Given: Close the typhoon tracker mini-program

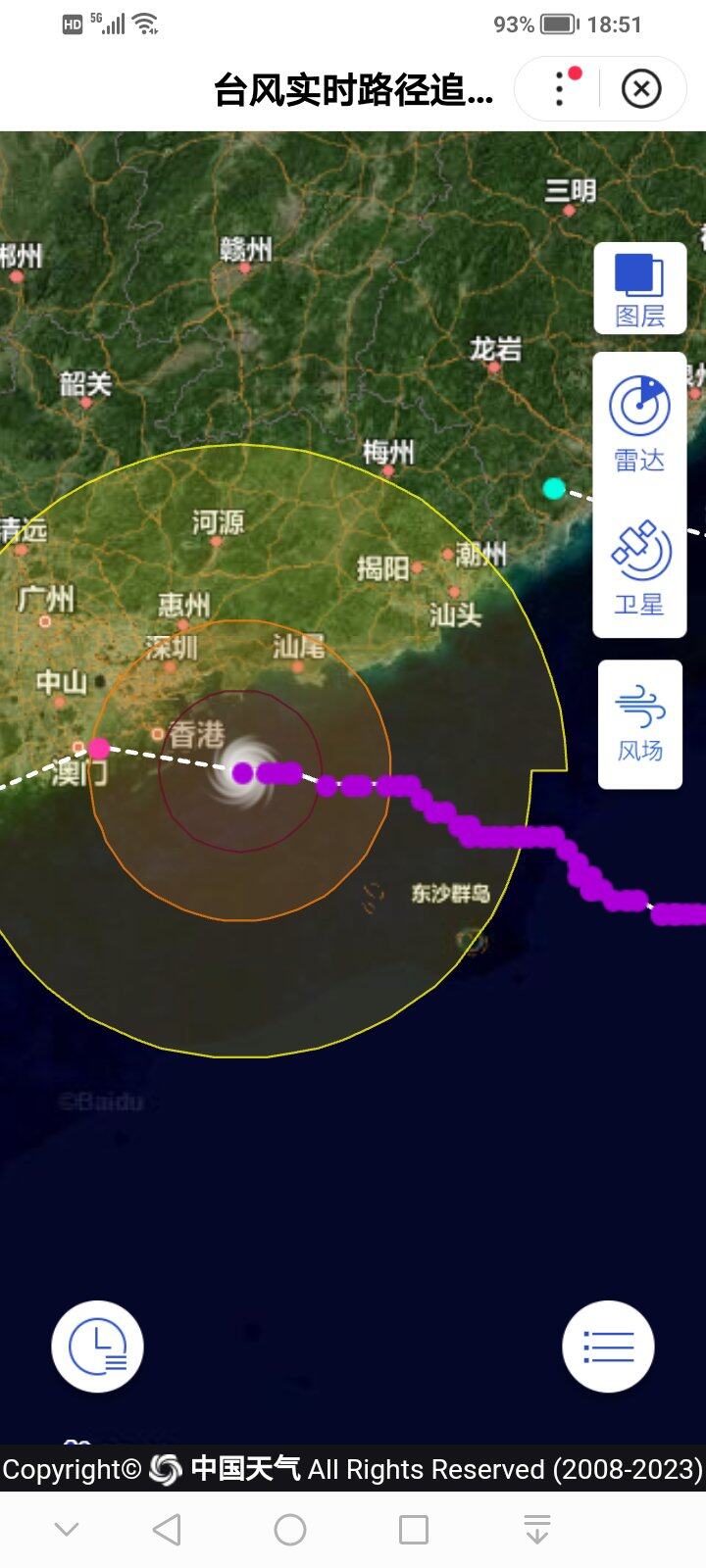Looking at the screenshot, I should pyautogui.click(x=641, y=89).
